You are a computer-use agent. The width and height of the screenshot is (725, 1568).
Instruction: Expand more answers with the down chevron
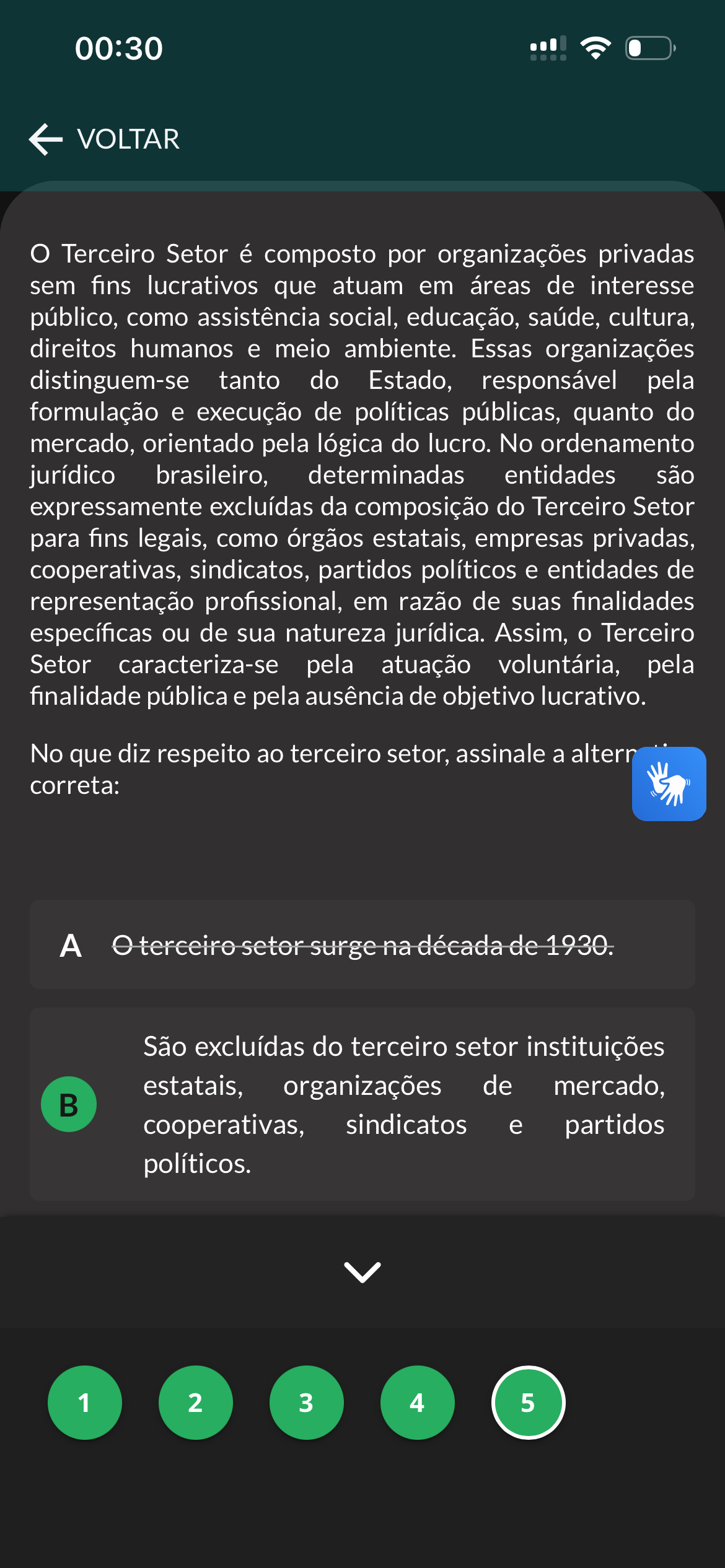[x=362, y=1273]
